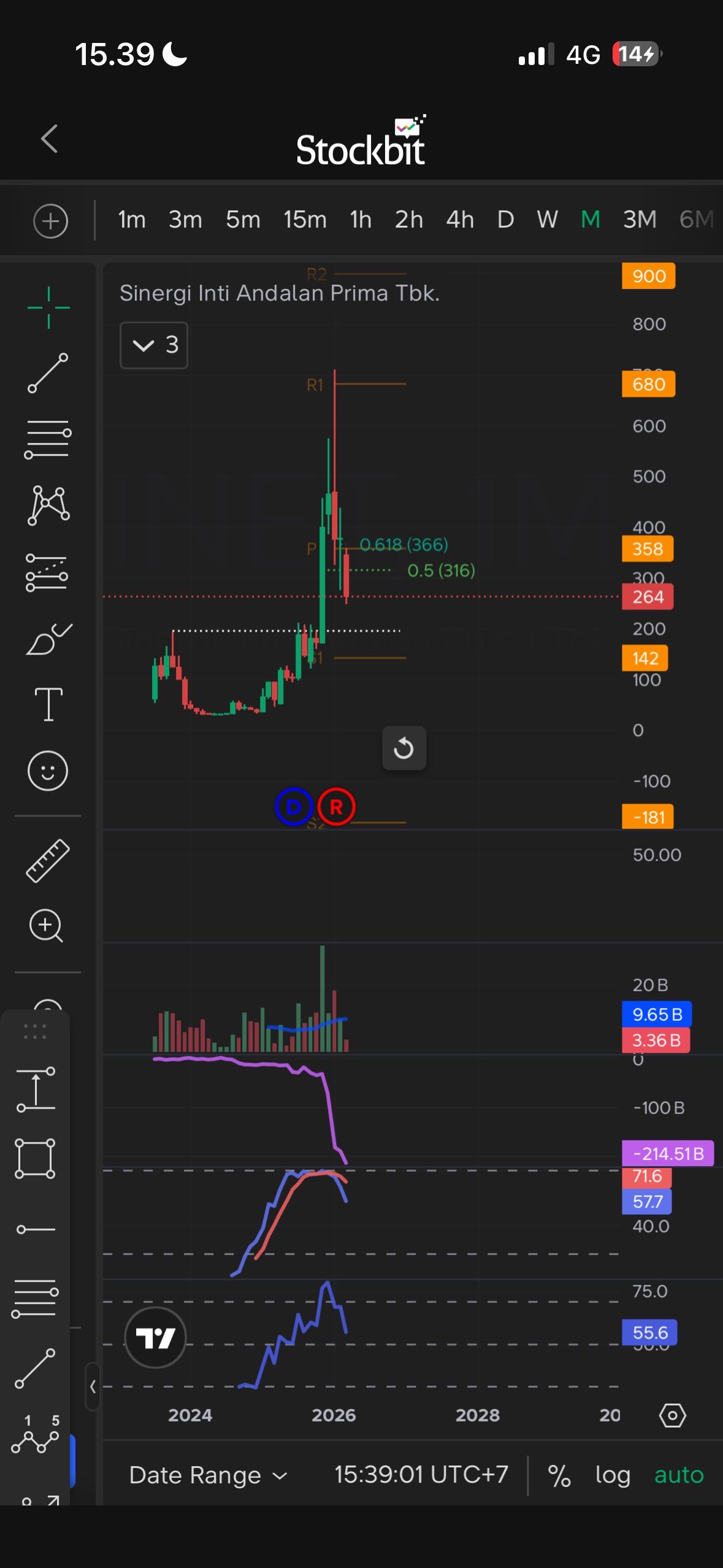
Task: Choose the trend line drawing tool
Action: (48, 372)
